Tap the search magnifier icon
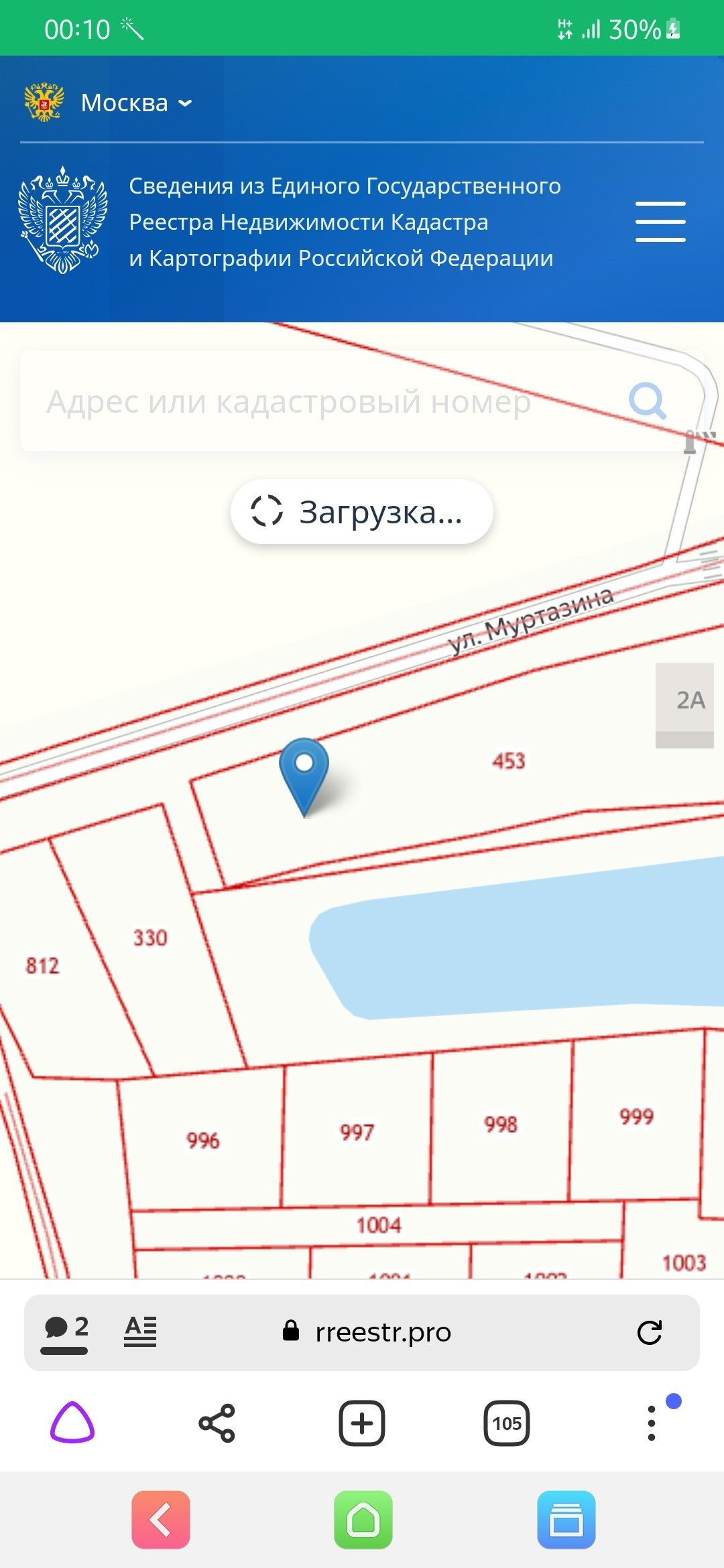The image size is (724, 1568). 647,401
